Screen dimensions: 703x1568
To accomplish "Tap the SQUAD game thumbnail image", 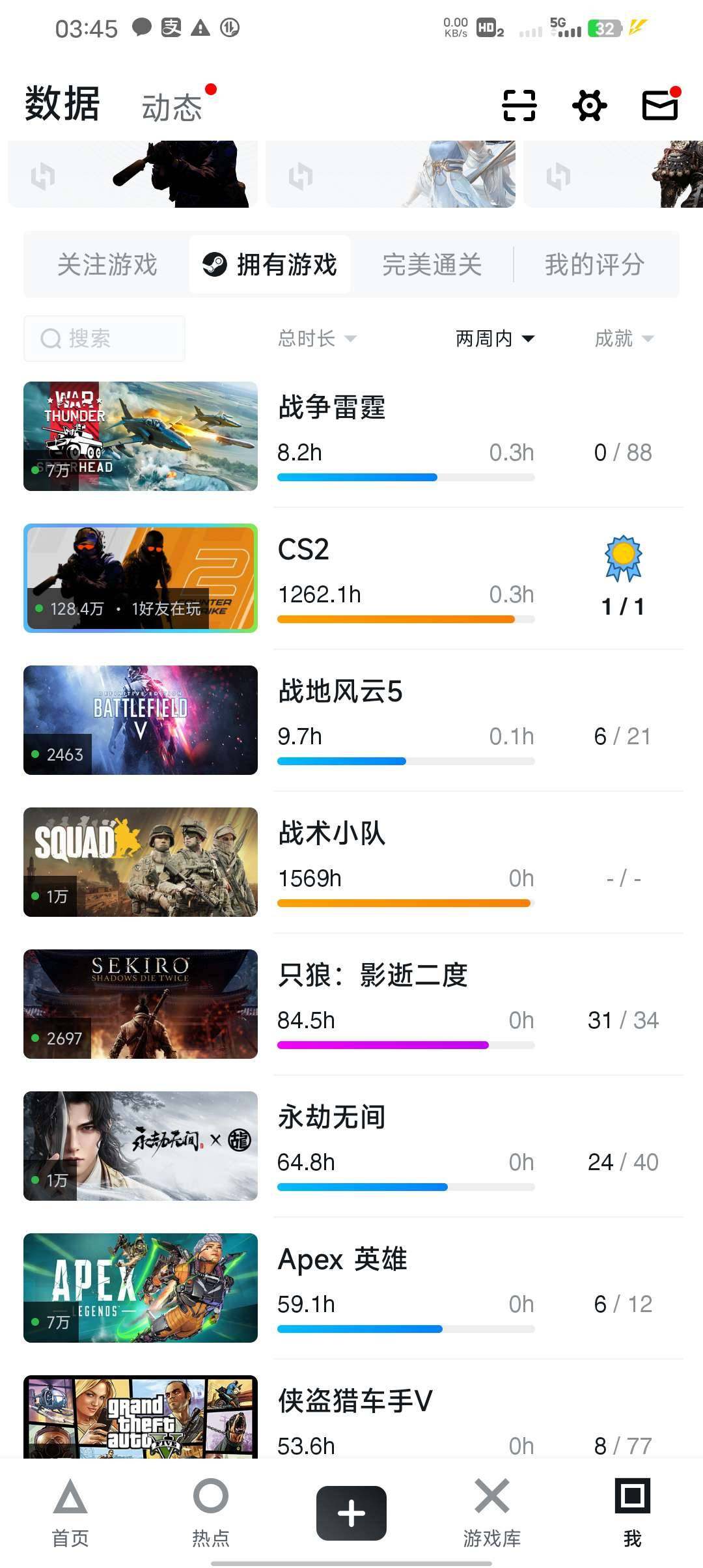I will click(x=140, y=861).
